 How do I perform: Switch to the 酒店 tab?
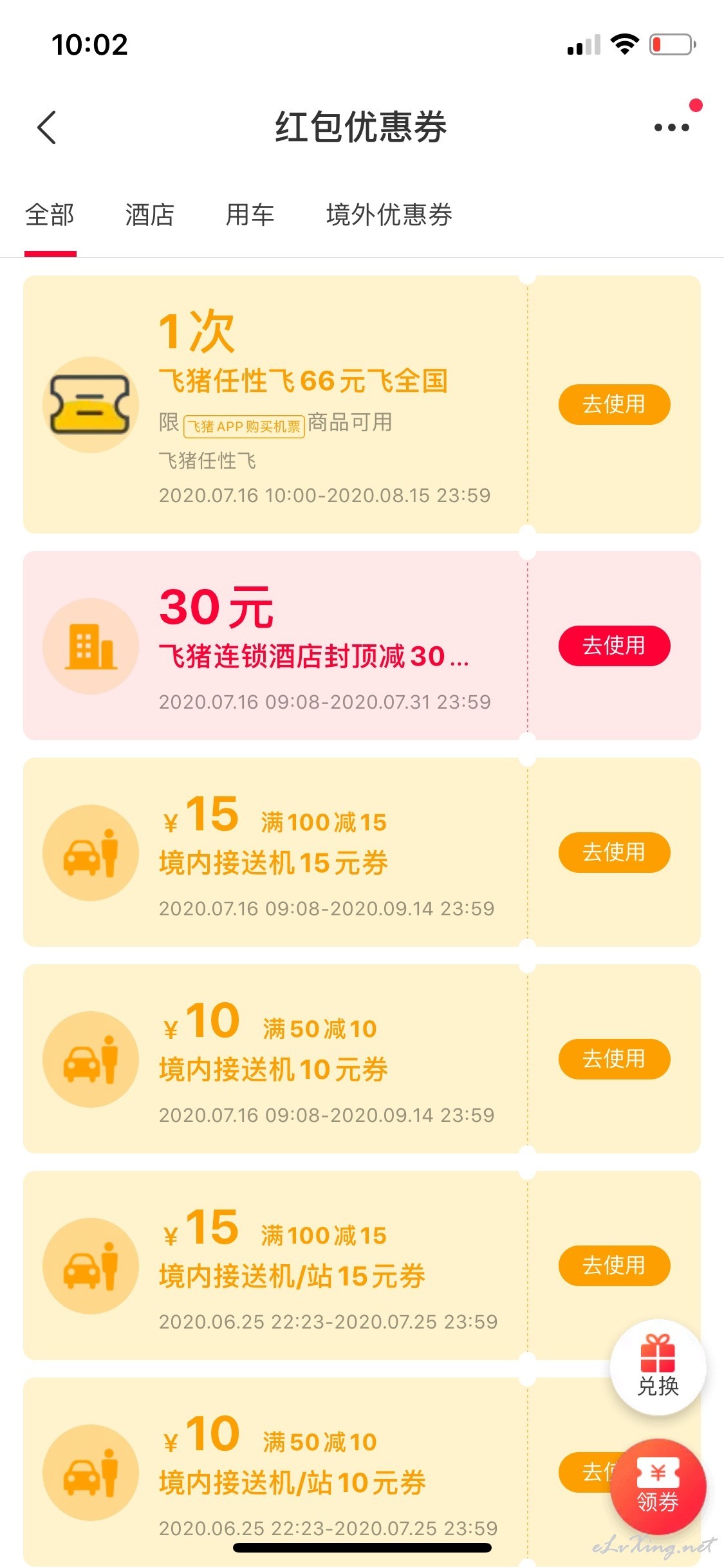pos(149,214)
